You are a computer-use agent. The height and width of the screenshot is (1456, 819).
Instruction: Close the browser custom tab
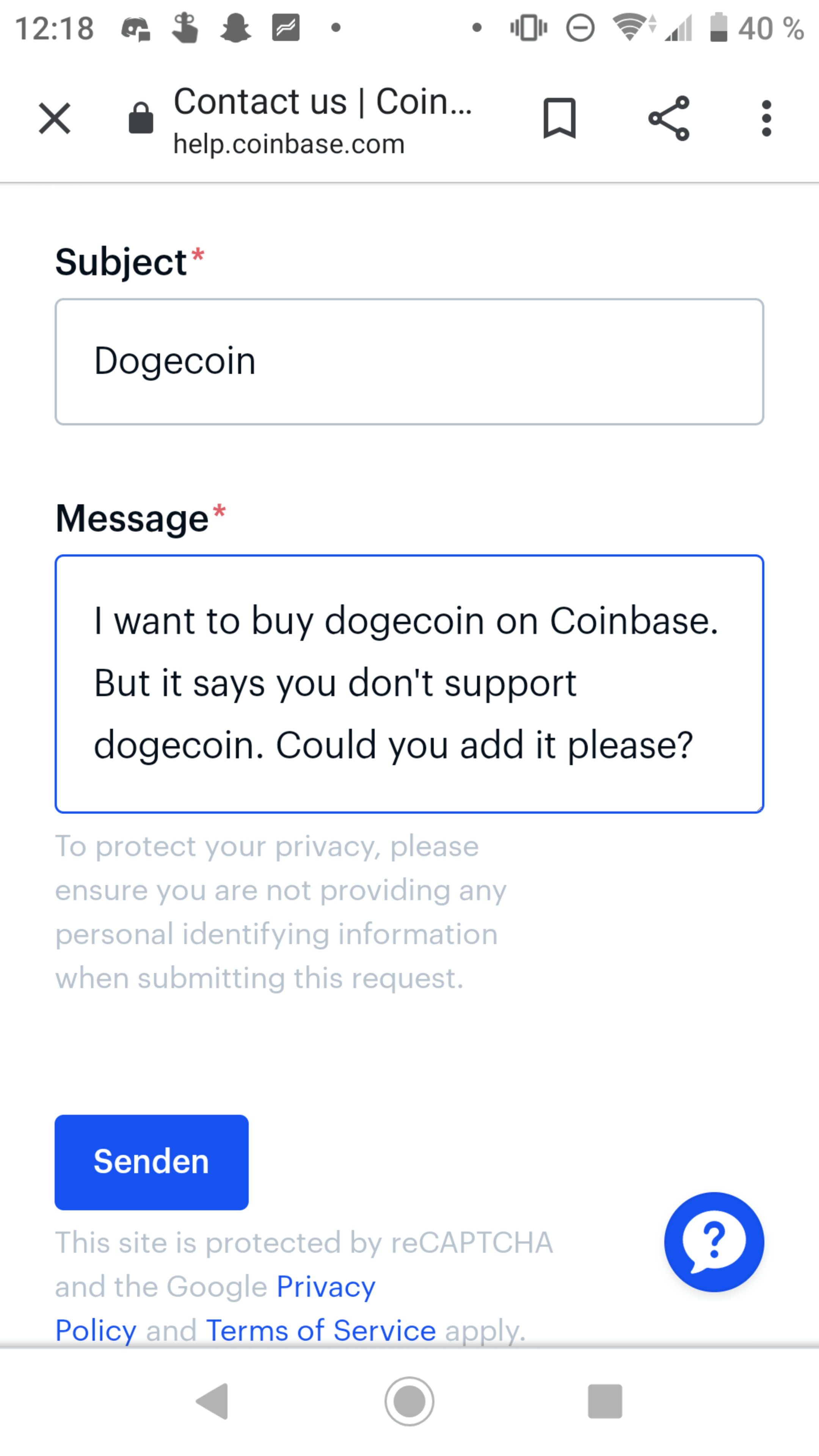(55, 119)
